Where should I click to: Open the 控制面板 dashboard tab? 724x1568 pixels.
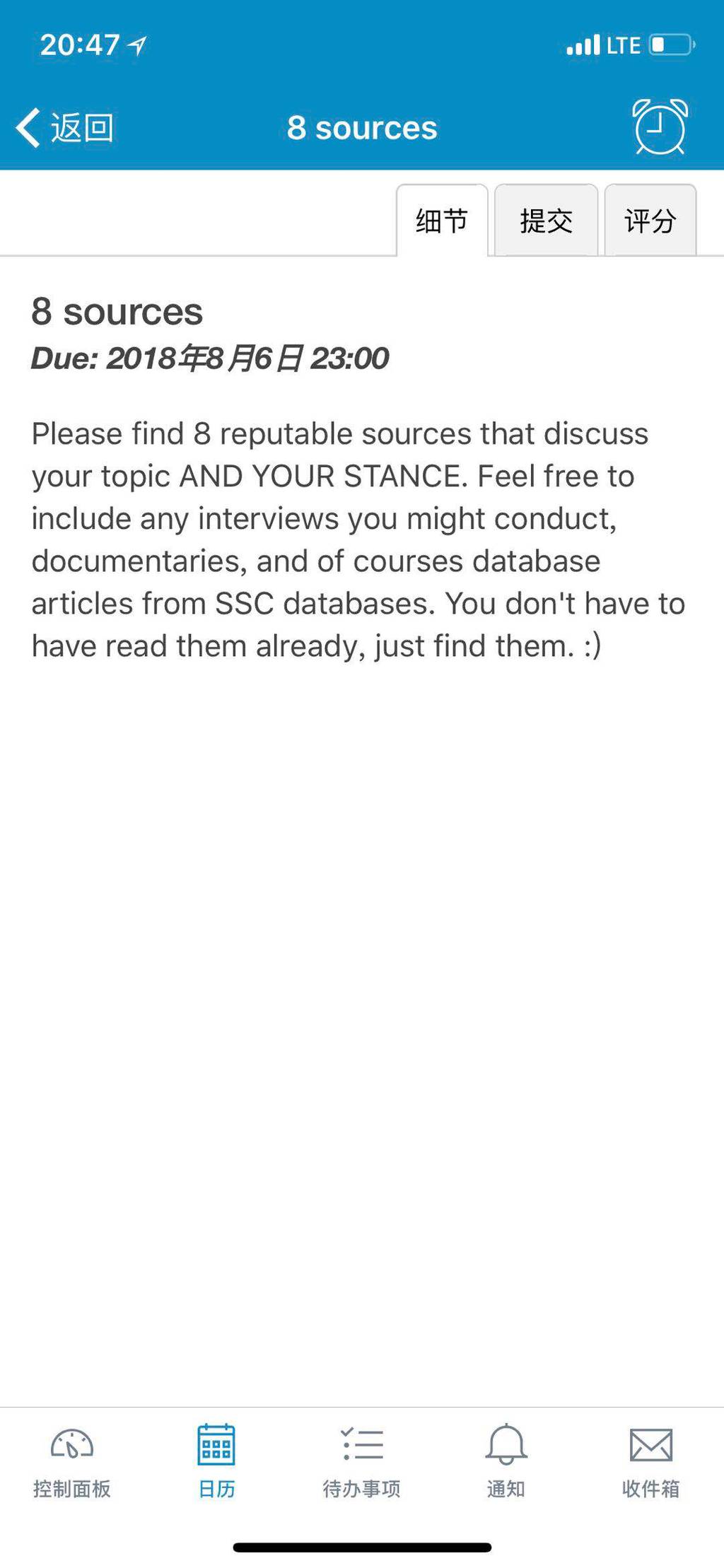(x=72, y=1461)
